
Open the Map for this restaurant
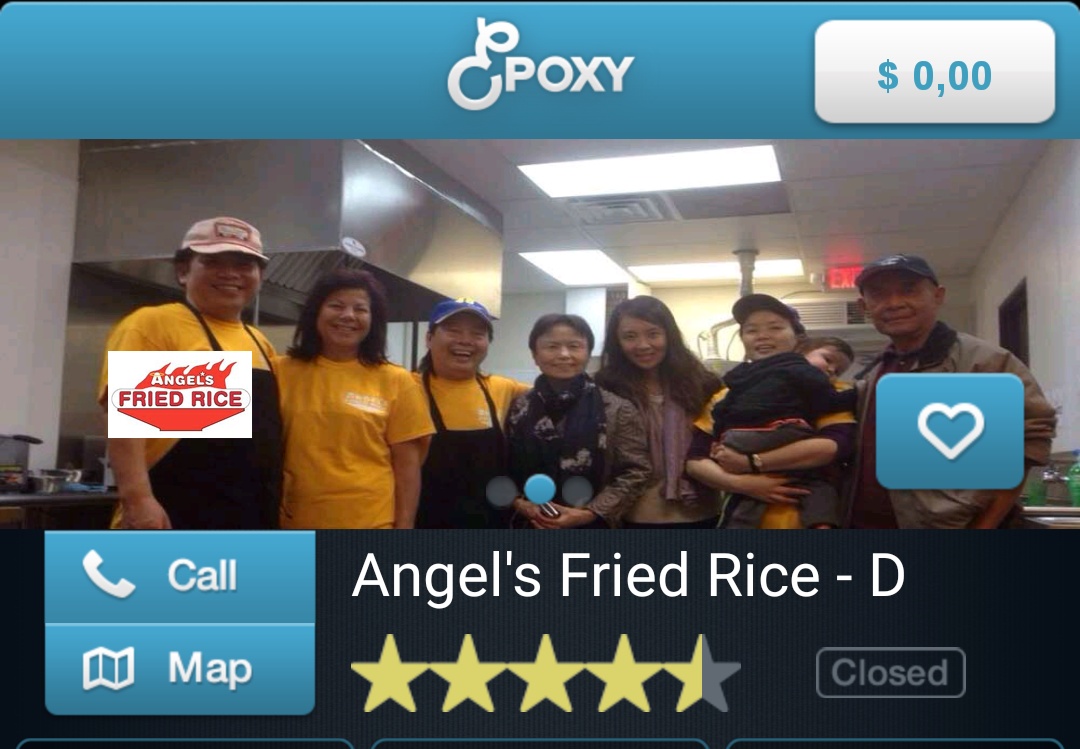click(x=180, y=668)
